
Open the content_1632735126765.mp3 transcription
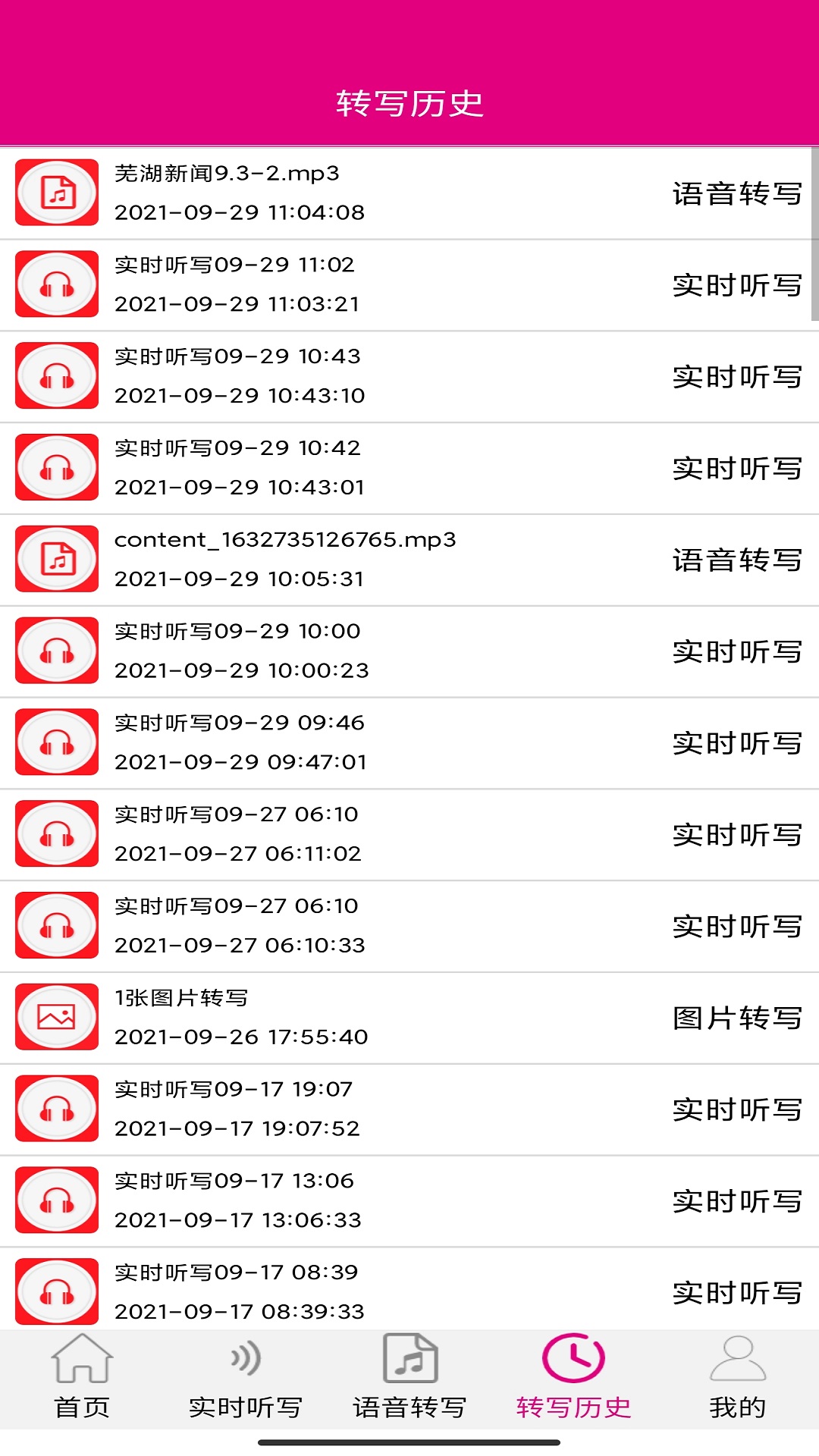point(409,560)
